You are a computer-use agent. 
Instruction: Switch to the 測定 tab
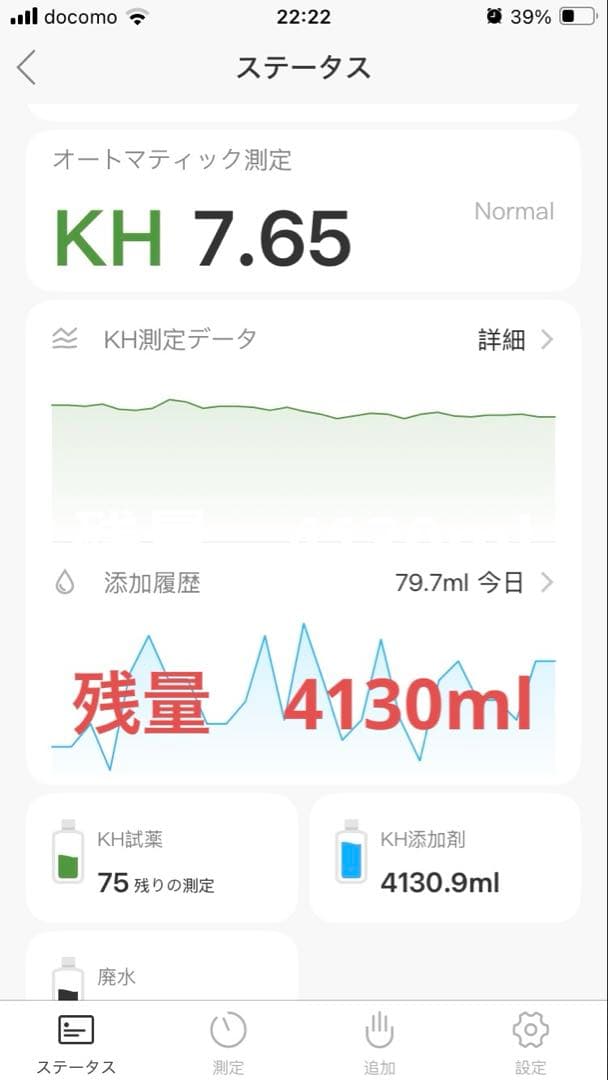pyautogui.click(x=228, y=1041)
